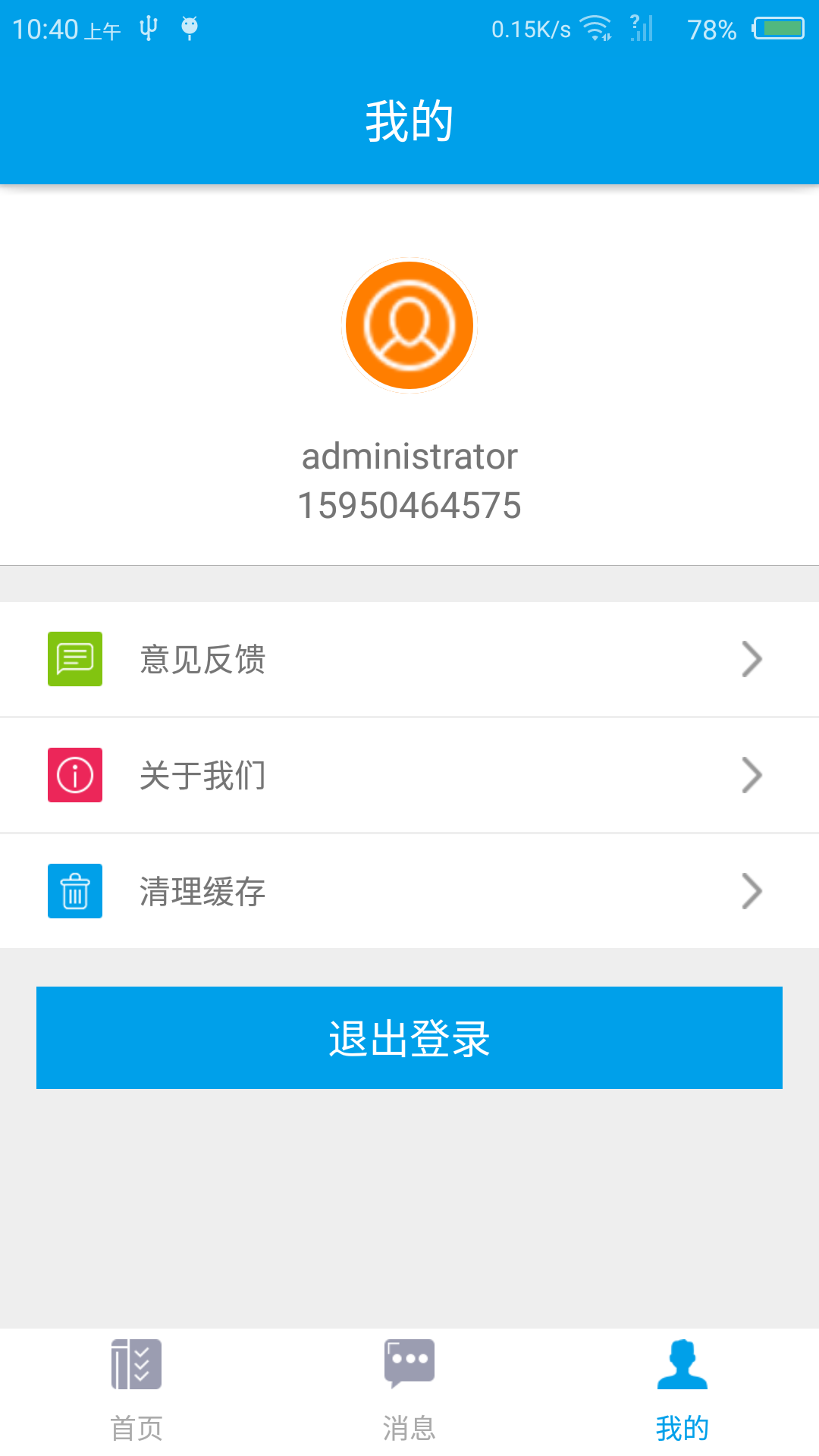Tap the blue trash 清理缓存 icon

[74, 891]
